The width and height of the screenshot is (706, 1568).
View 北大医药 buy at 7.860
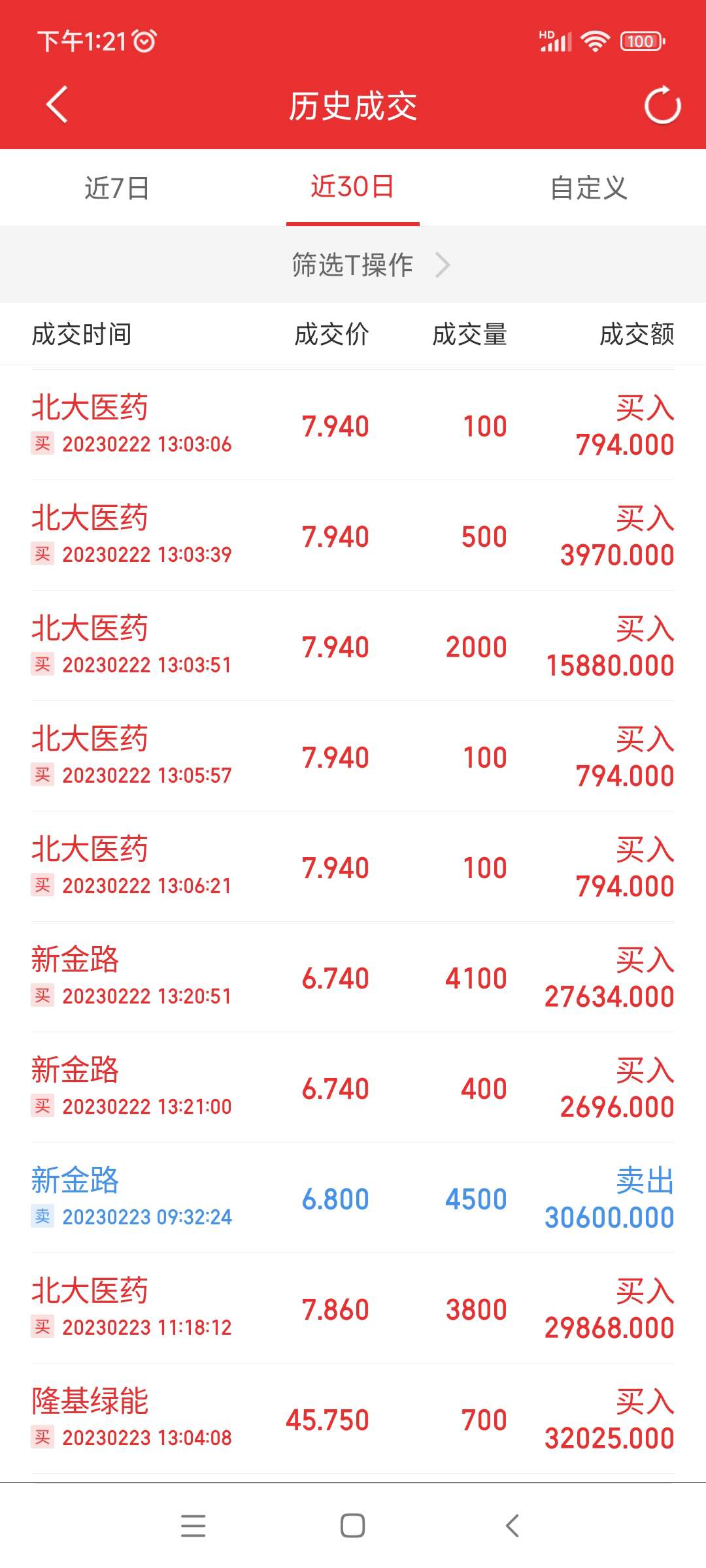(x=353, y=1309)
